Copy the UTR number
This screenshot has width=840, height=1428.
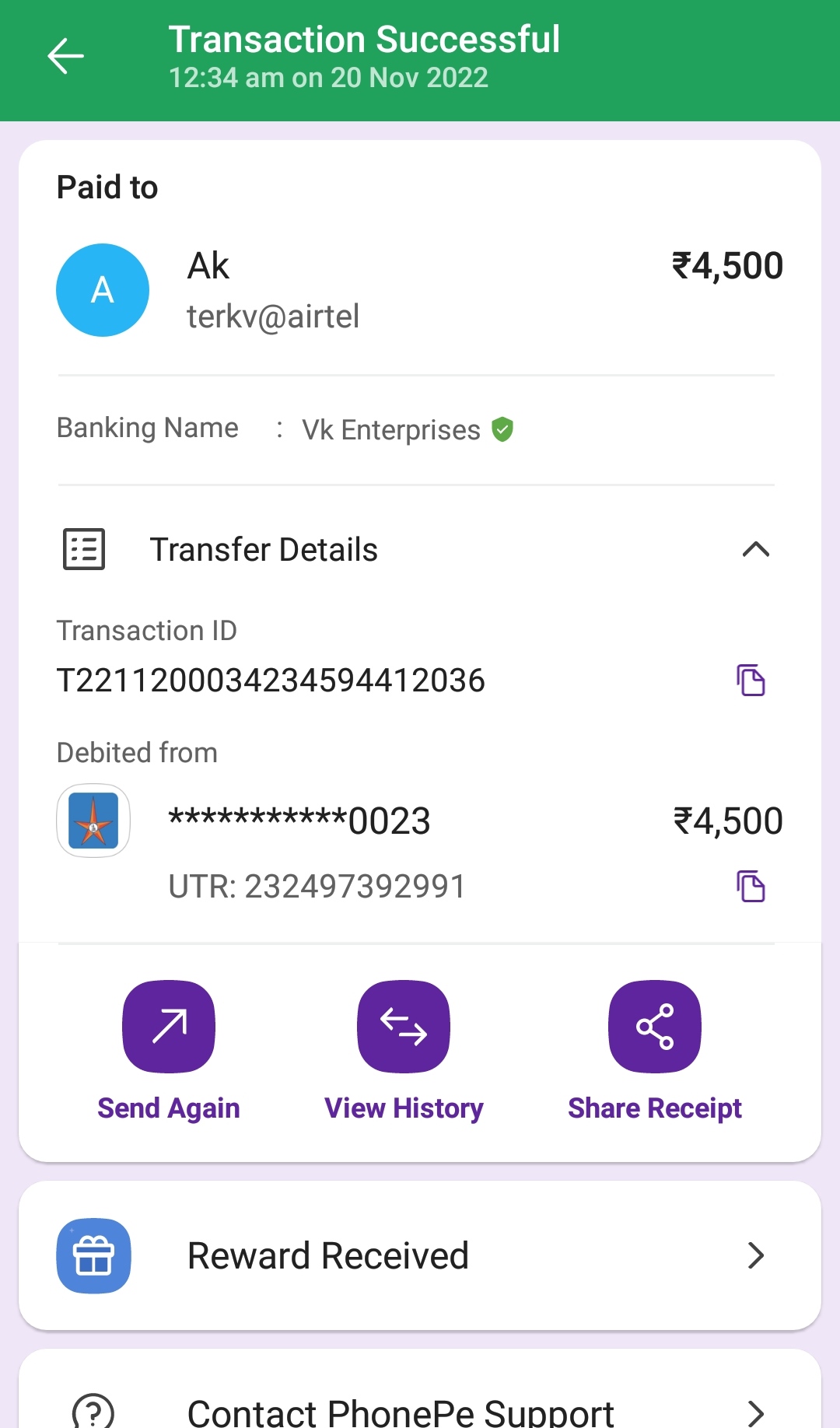point(751,887)
